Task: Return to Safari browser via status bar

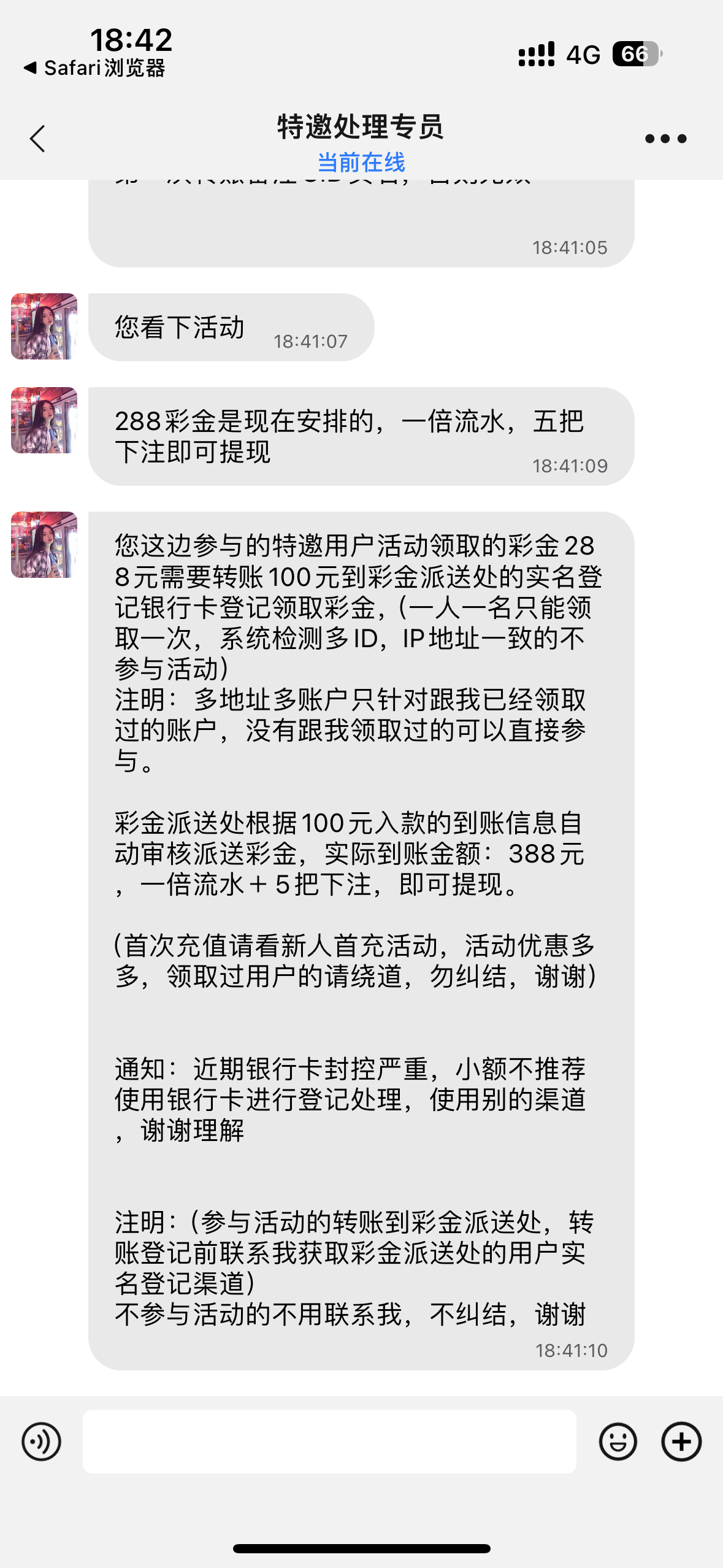Action: pos(95,68)
